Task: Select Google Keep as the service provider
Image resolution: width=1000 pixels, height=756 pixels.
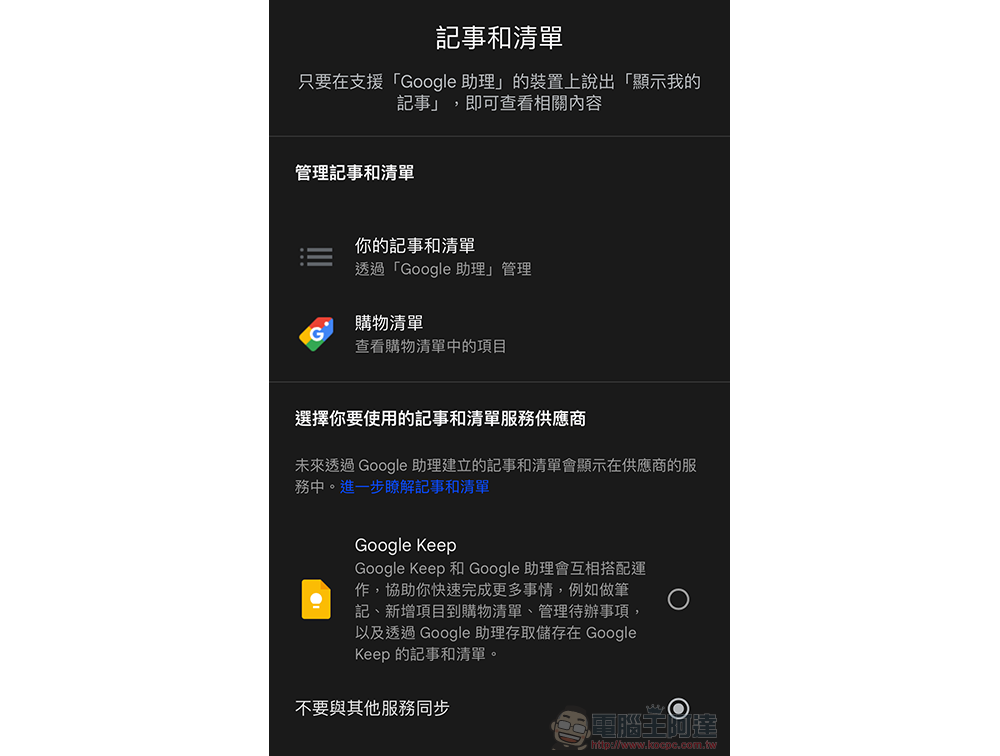Action: click(x=678, y=599)
